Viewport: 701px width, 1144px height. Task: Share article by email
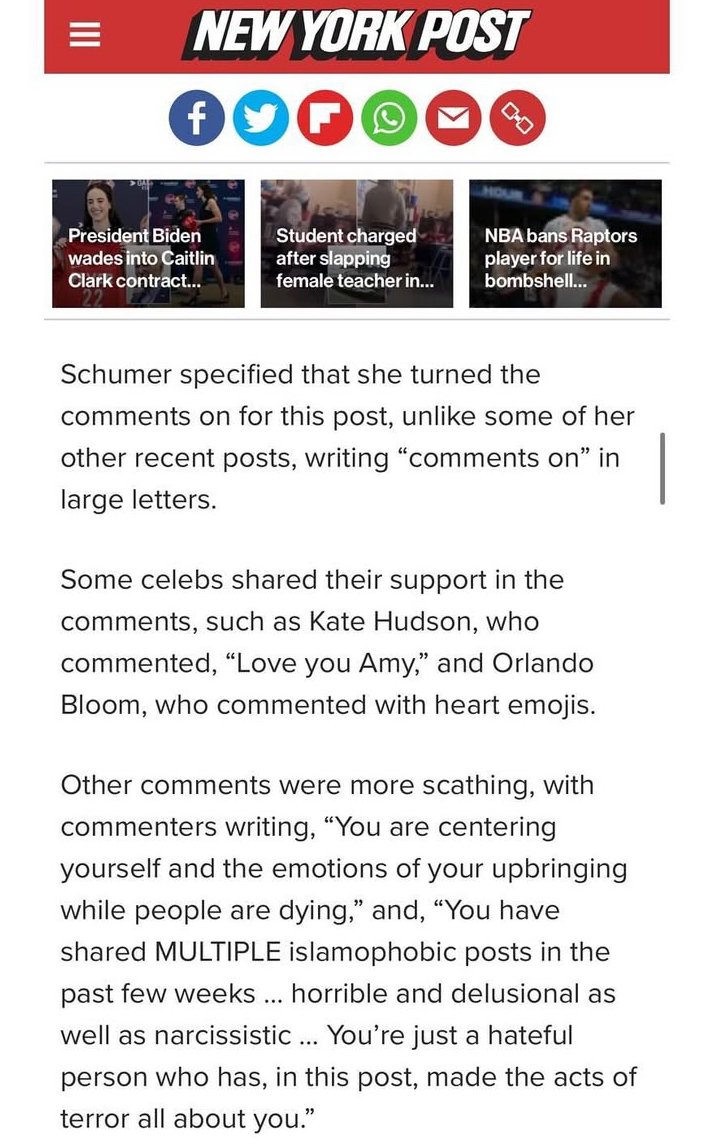click(453, 117)
